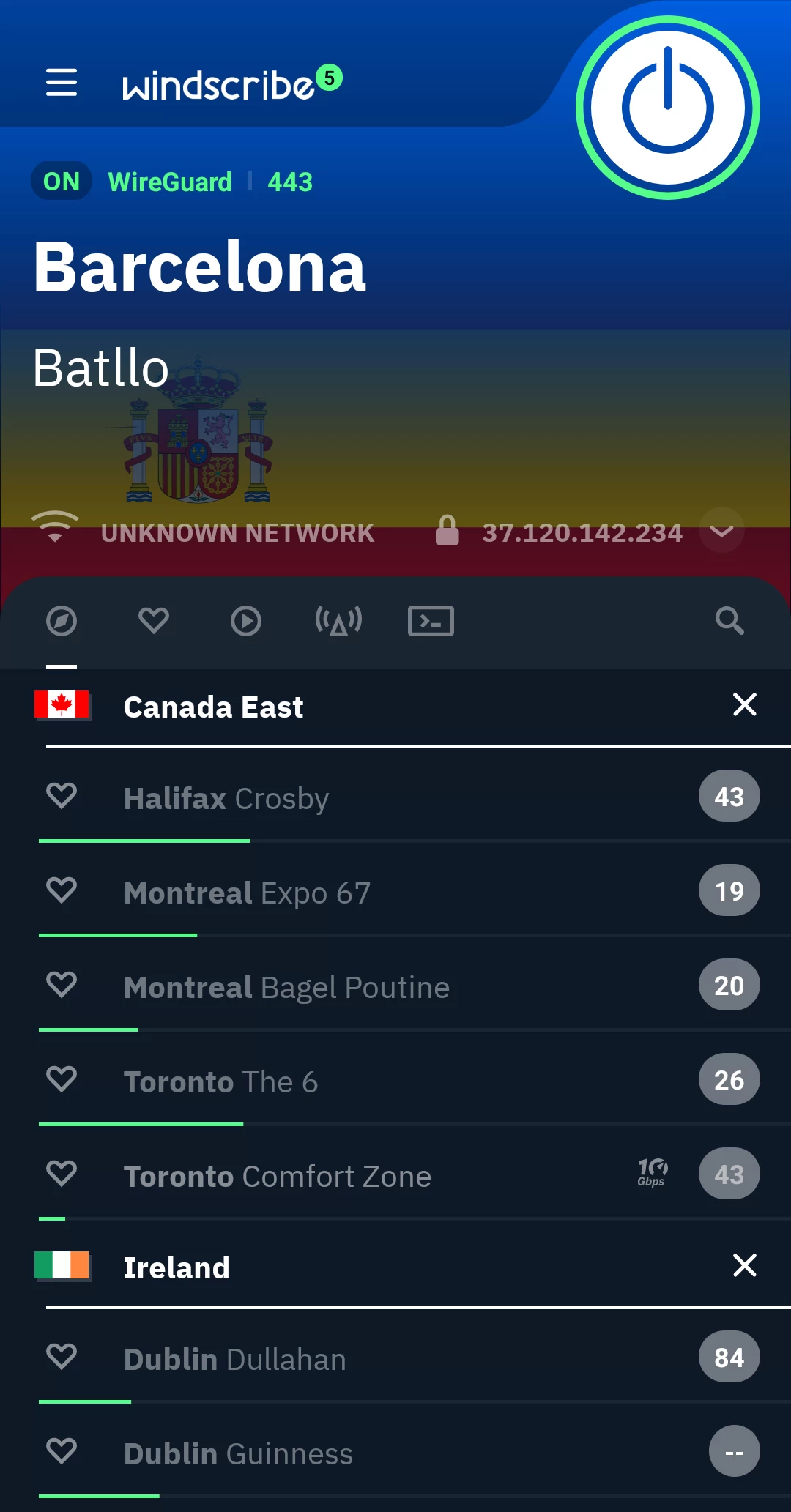Open the hamburger menu
The image size is (791, 1512).
[x=62, y=82]
